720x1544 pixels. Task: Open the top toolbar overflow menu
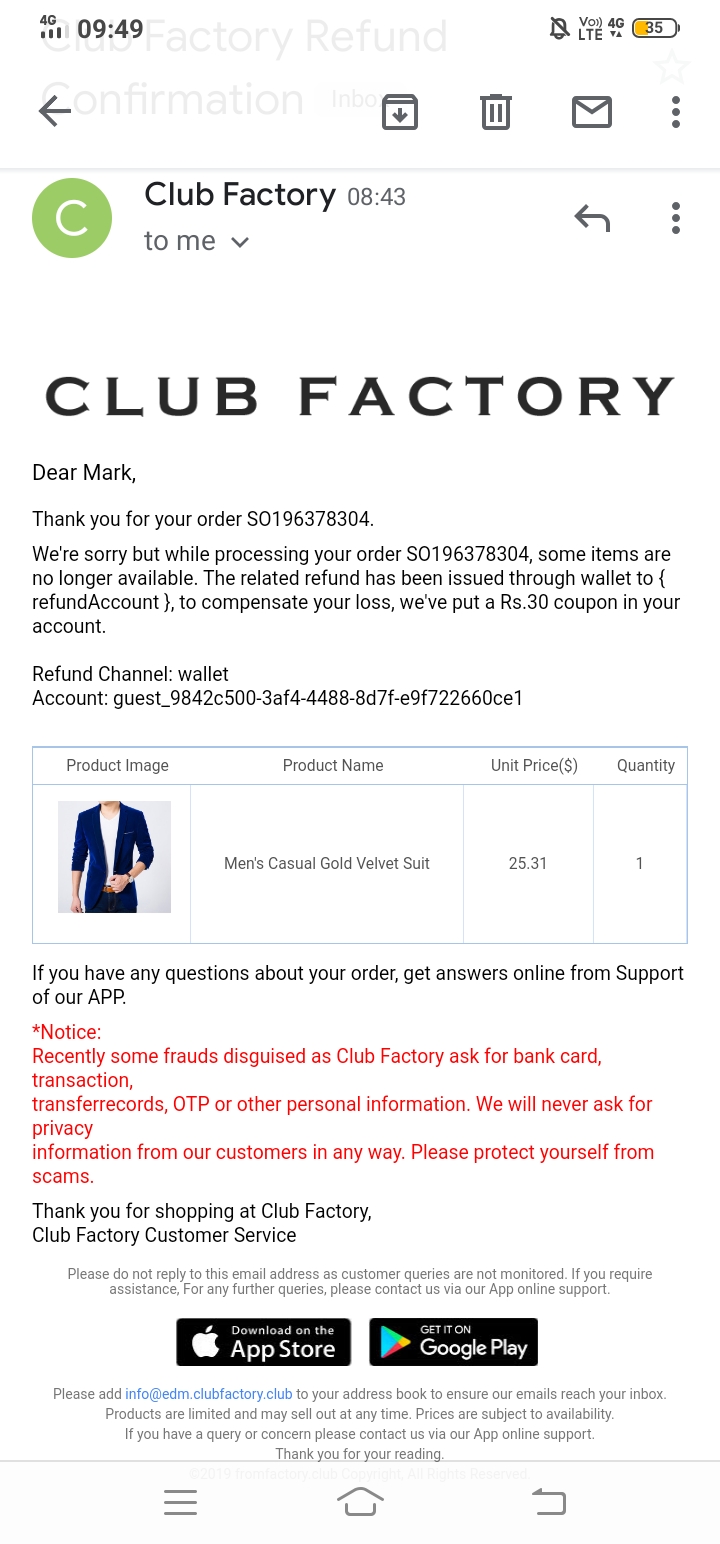tap(676, 111)
